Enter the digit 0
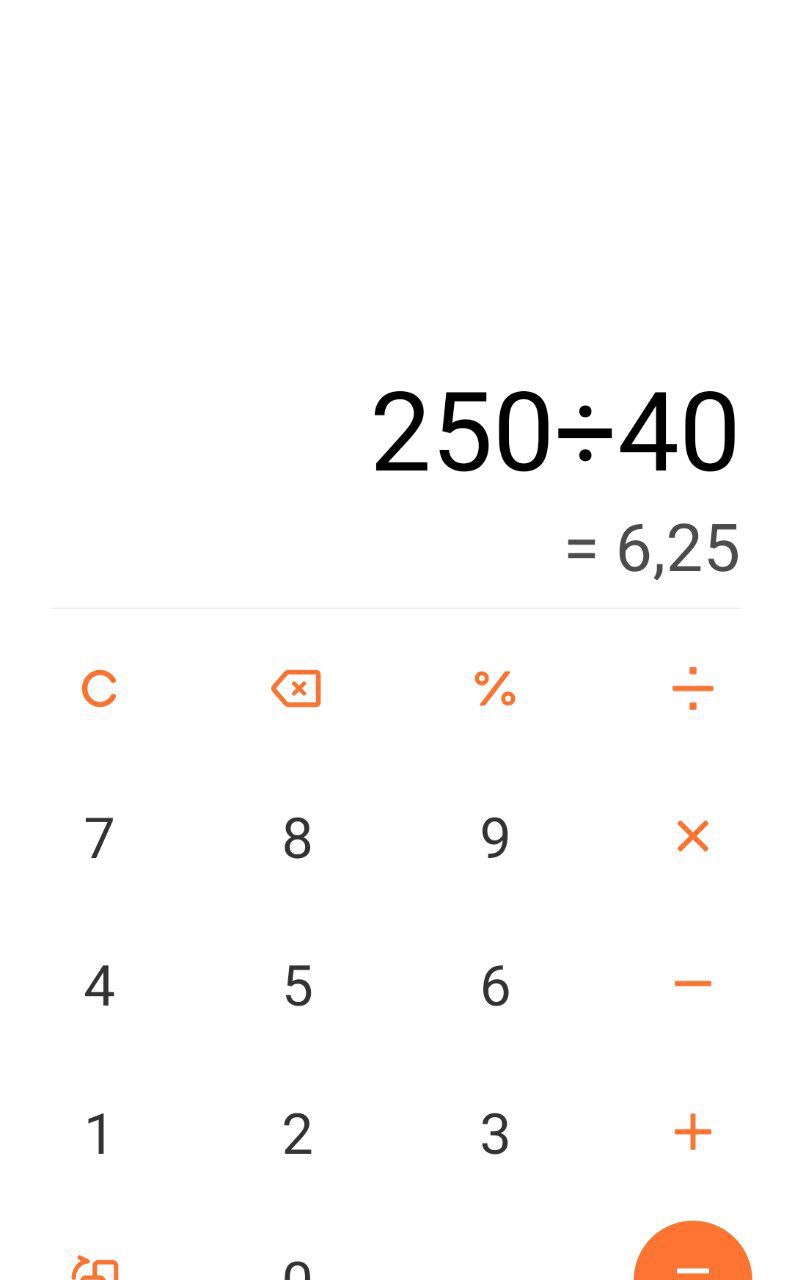 [x=297, y=1268]
